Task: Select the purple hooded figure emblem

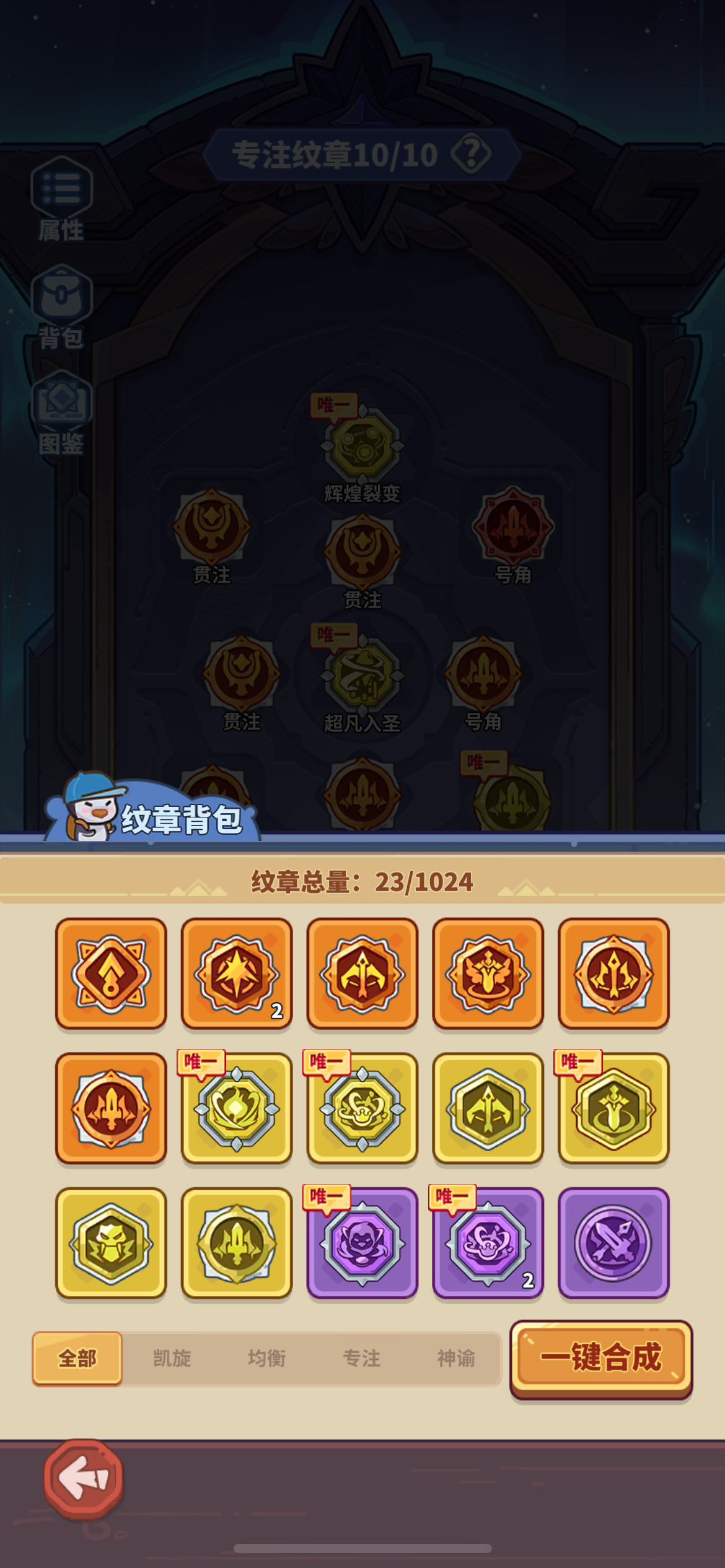Action: tap(362, 1242)
